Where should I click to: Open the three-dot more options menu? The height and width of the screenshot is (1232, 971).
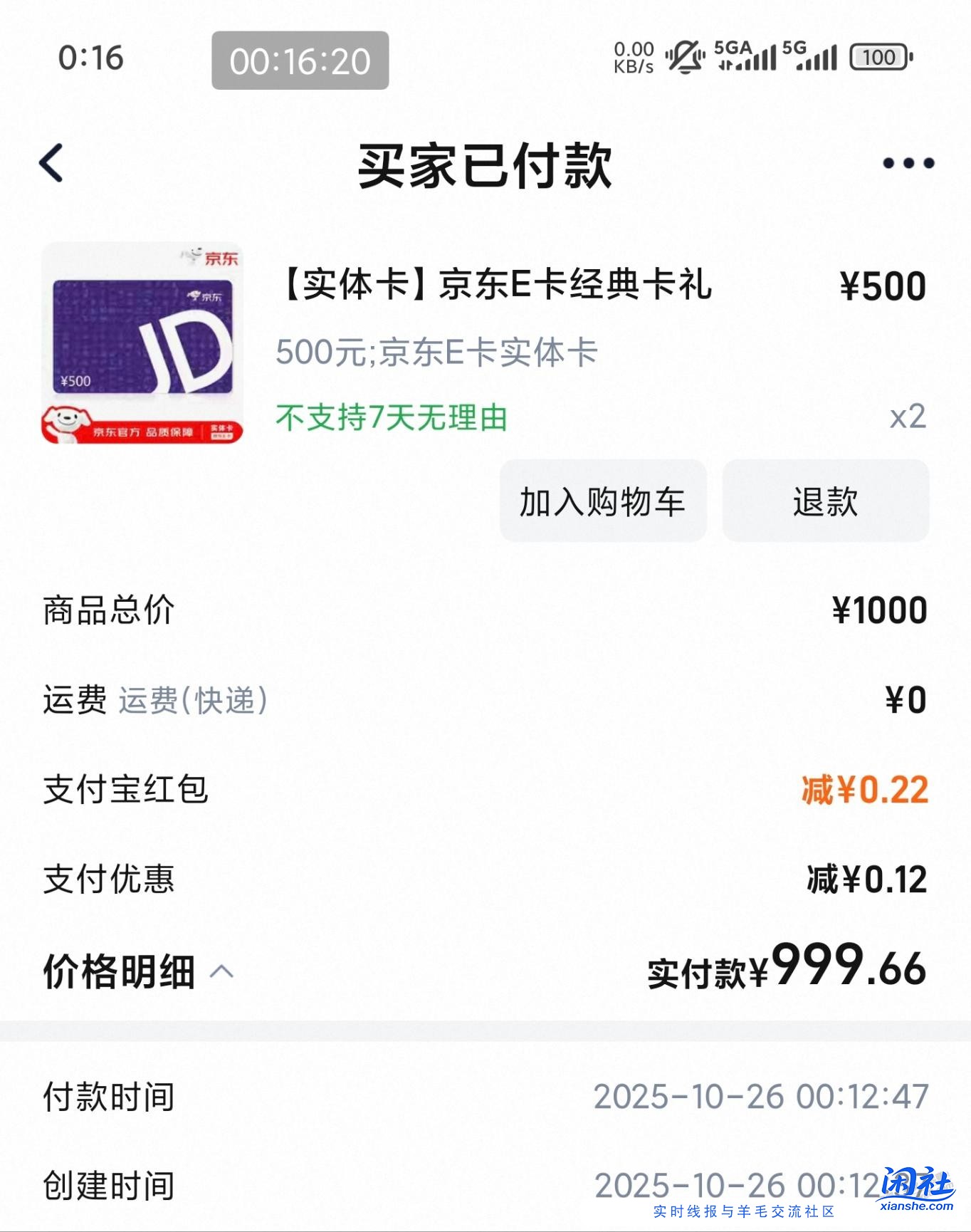908,162
